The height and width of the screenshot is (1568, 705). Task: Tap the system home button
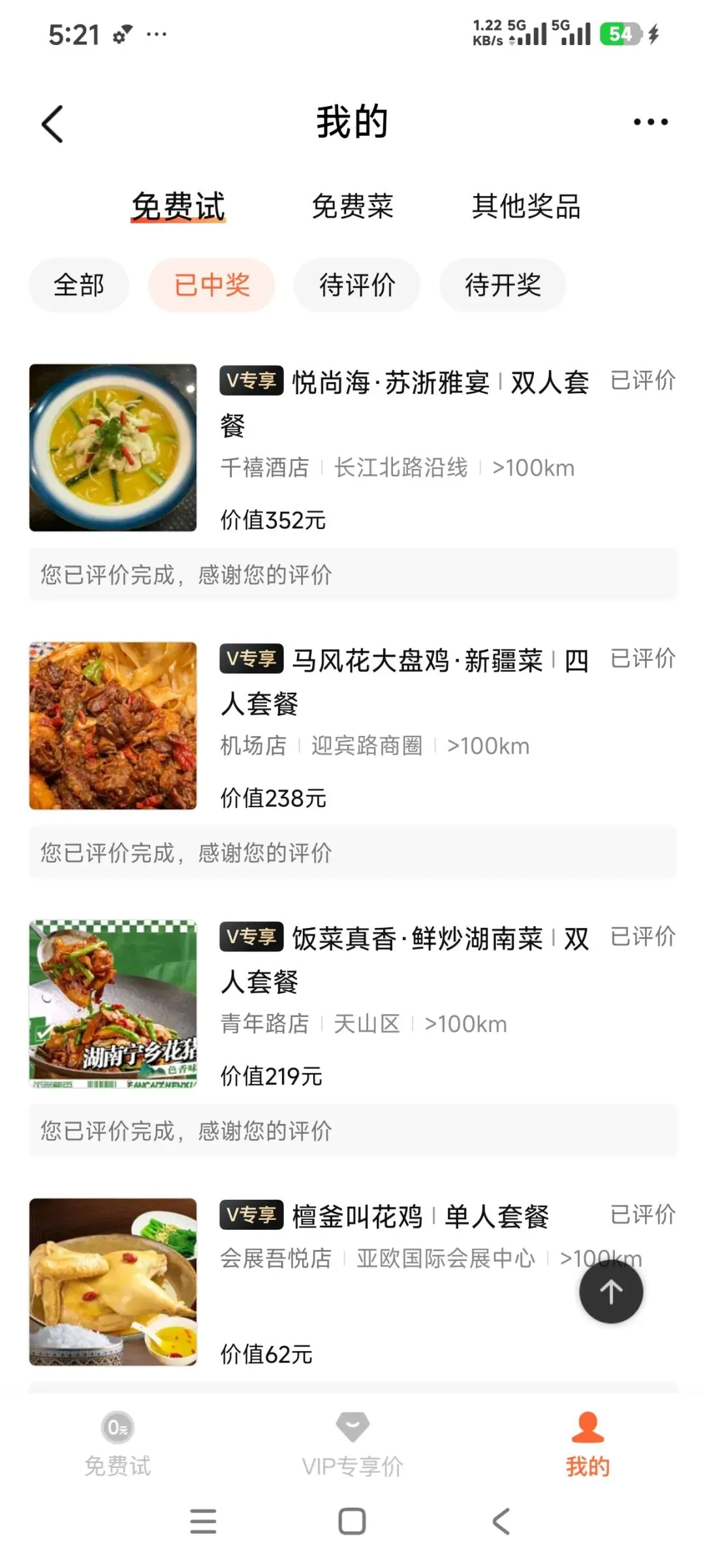(x=352, y=1521)
